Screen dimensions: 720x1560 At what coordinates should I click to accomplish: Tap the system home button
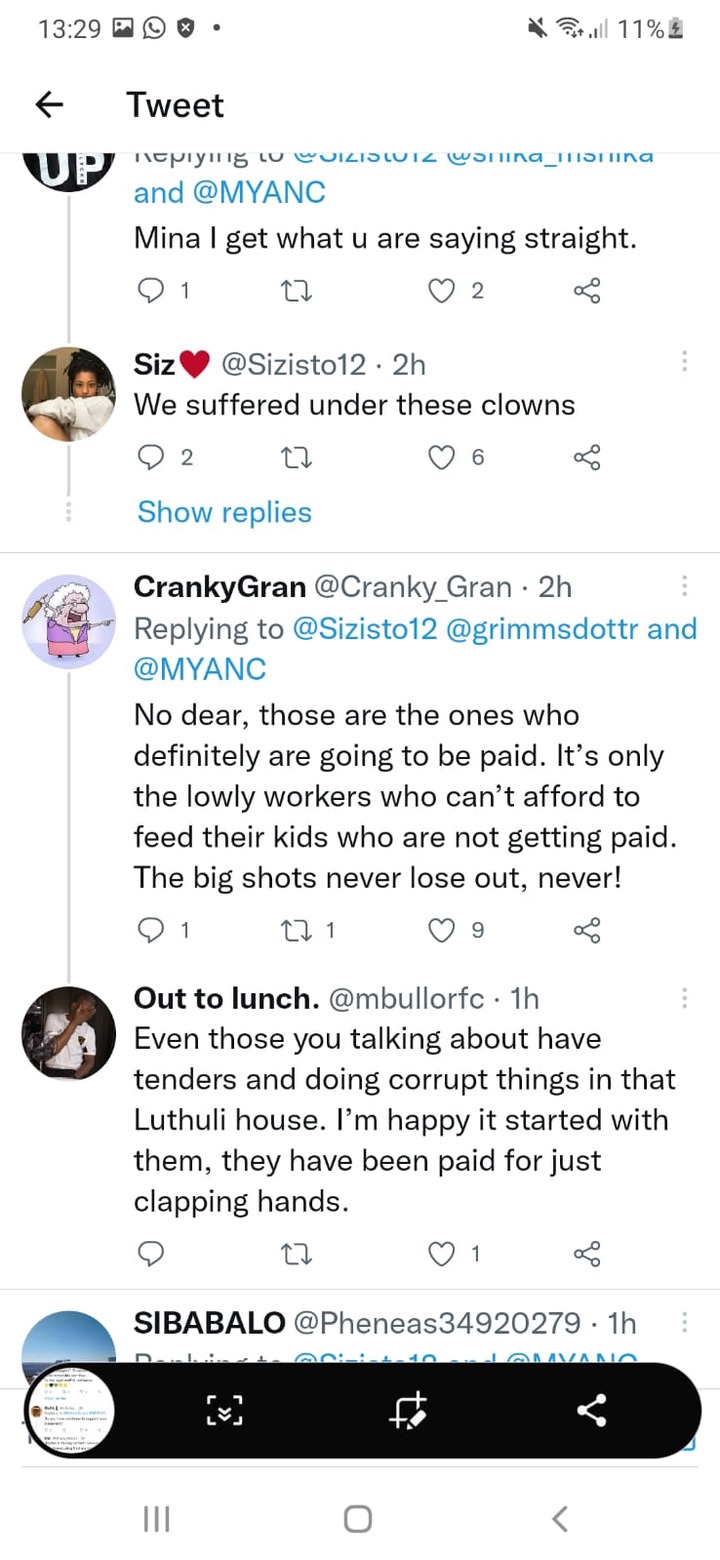click(358, 1519)
